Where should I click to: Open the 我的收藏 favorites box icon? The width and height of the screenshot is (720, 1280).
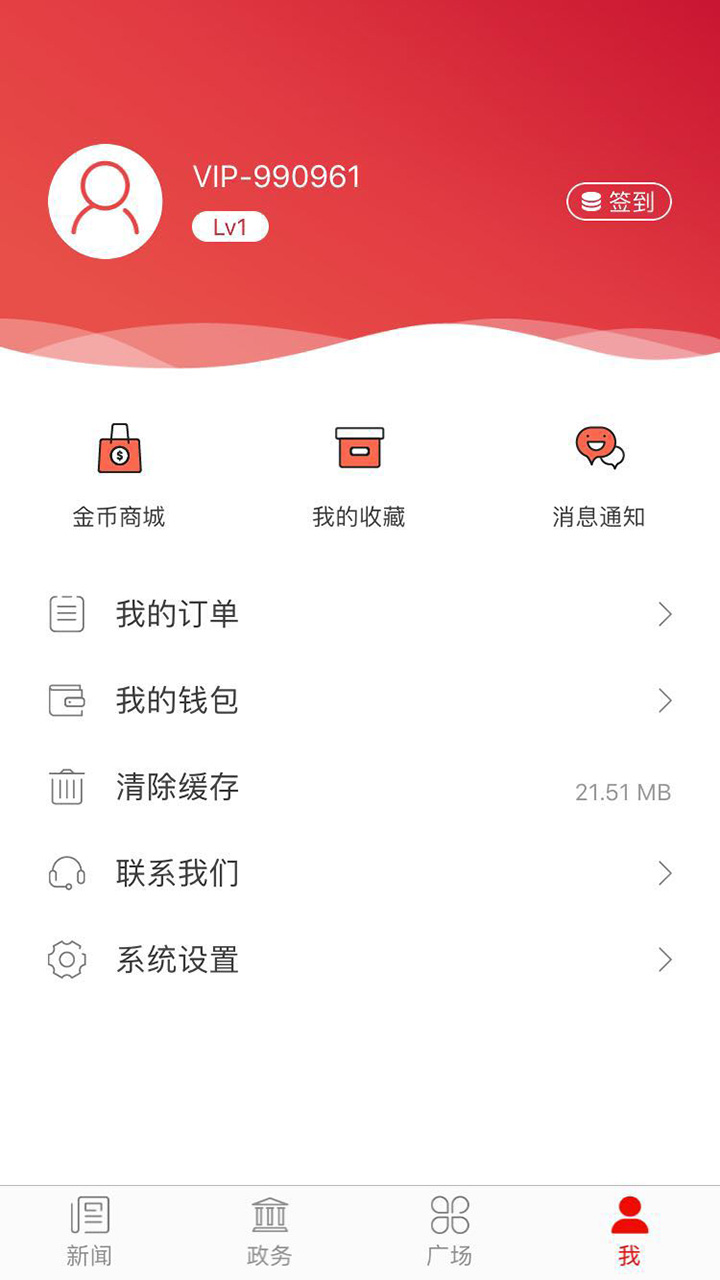click(360, 450)
